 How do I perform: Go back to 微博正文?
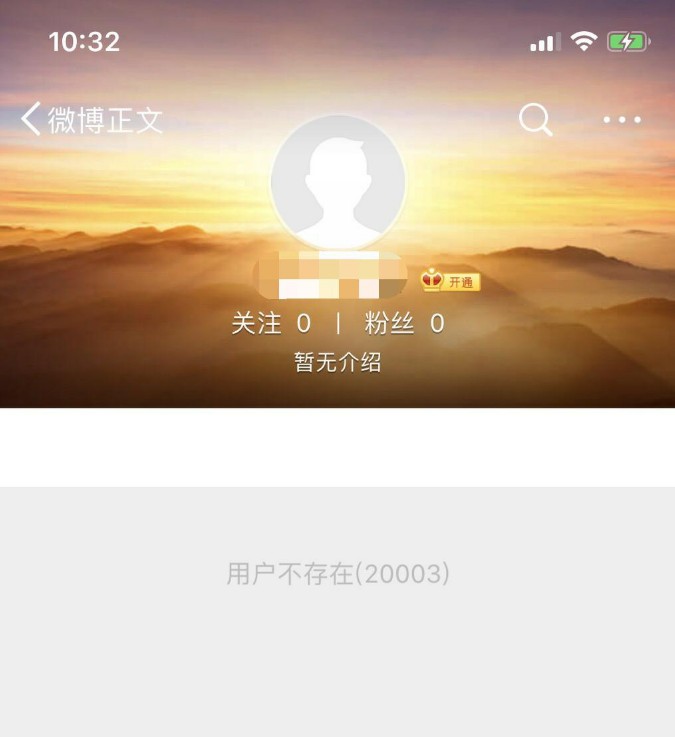(90, 120)
